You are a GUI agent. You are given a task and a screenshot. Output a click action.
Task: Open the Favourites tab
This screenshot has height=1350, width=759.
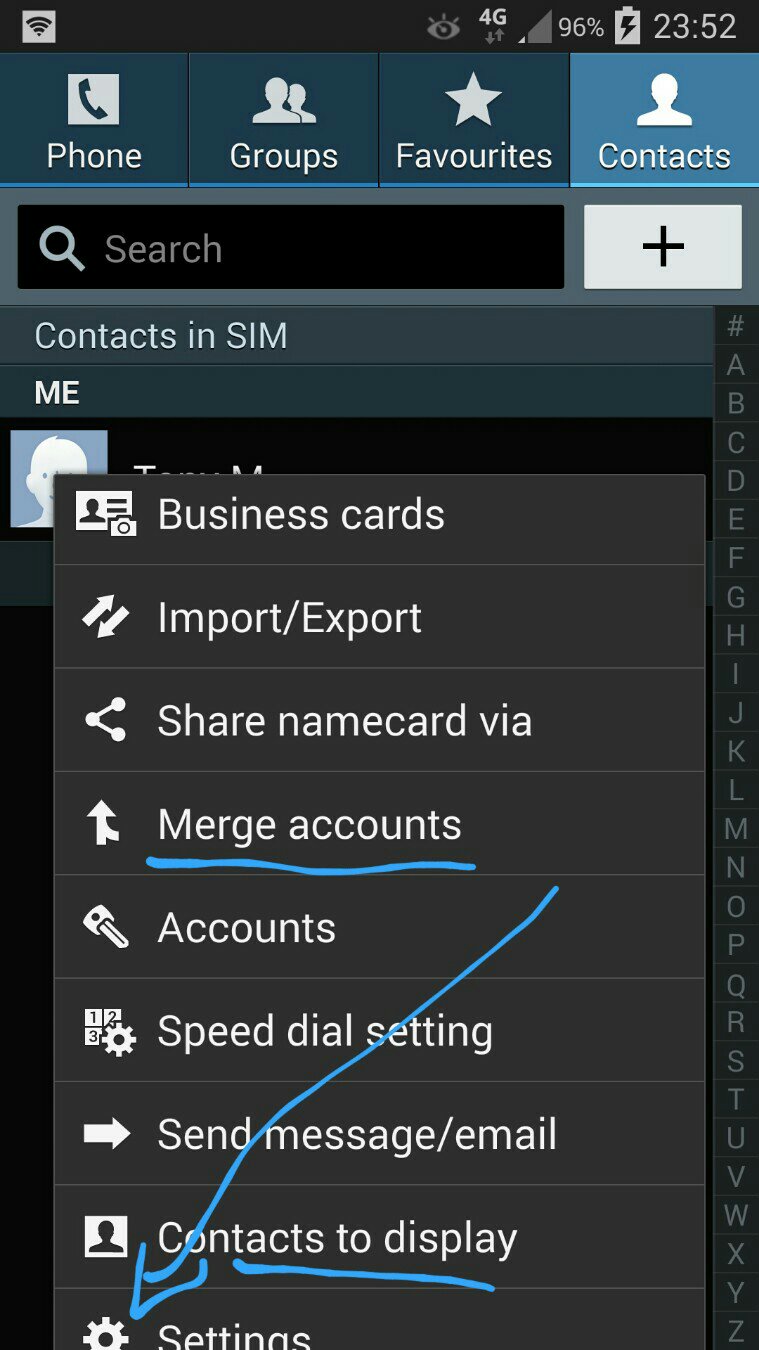473,121
